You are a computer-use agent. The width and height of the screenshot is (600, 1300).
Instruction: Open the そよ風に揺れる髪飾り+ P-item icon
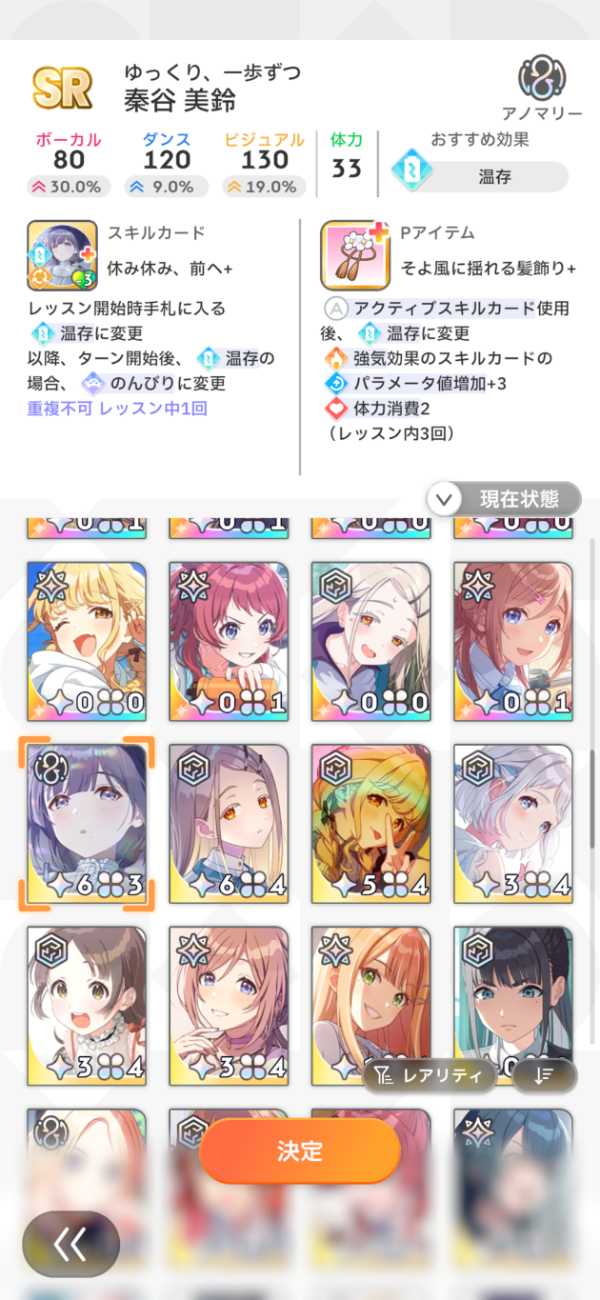coord(355,255)
